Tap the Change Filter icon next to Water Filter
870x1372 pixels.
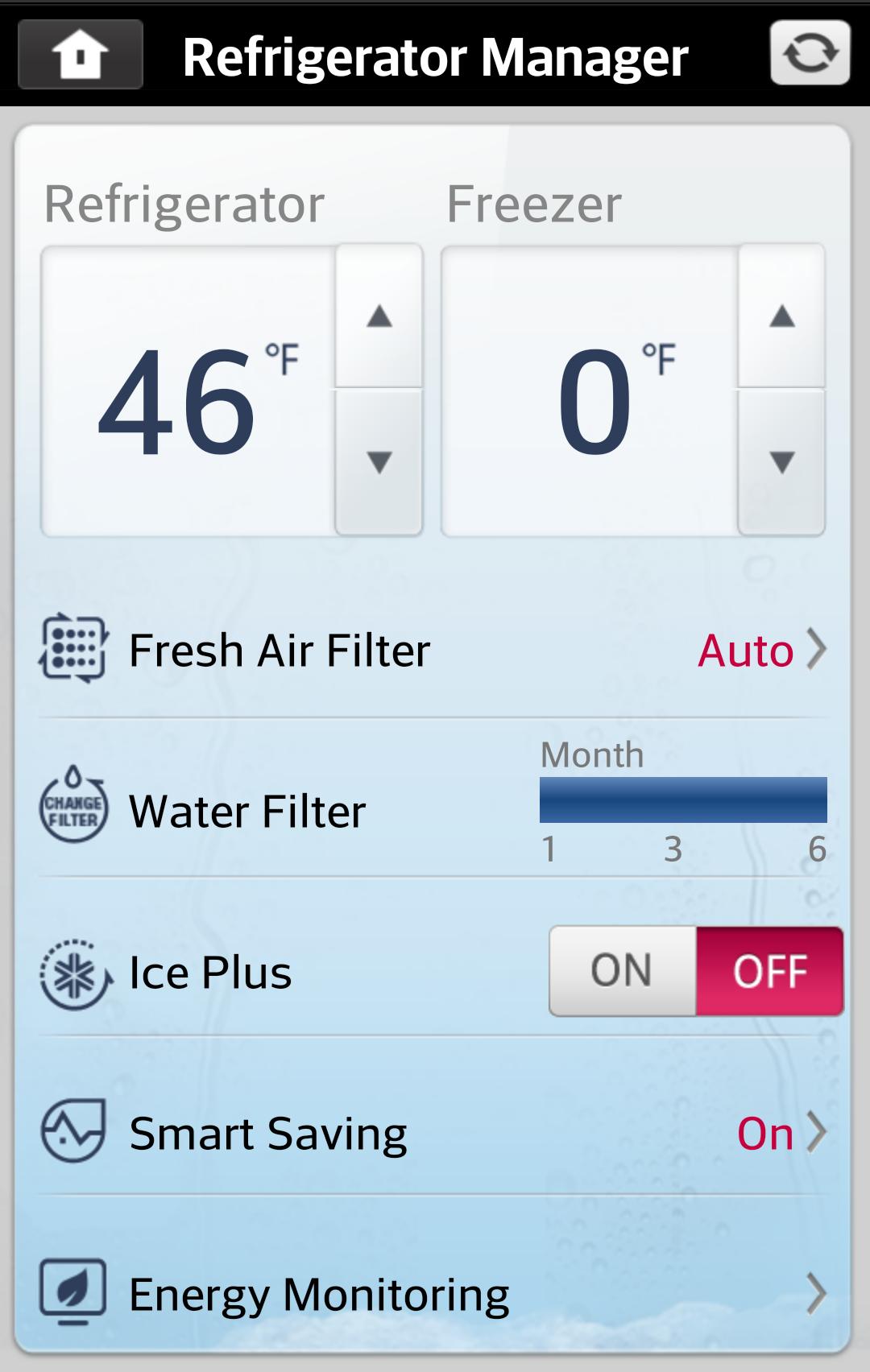71,809
